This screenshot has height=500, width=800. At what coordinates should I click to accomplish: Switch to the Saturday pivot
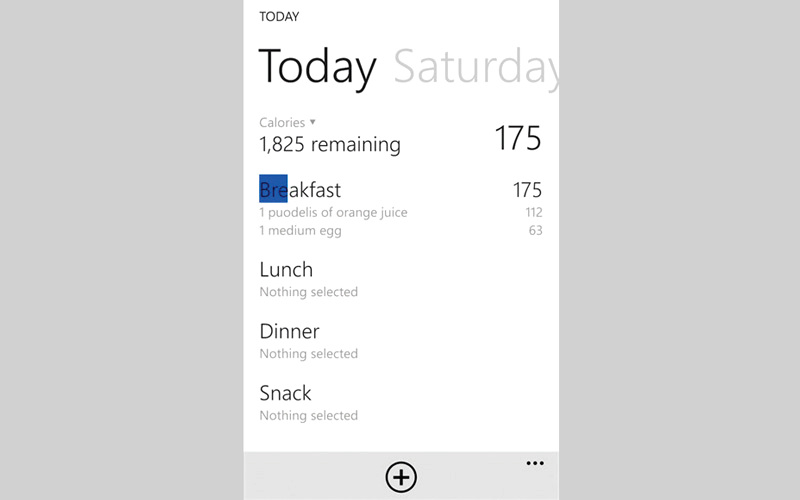click(476, 66)
